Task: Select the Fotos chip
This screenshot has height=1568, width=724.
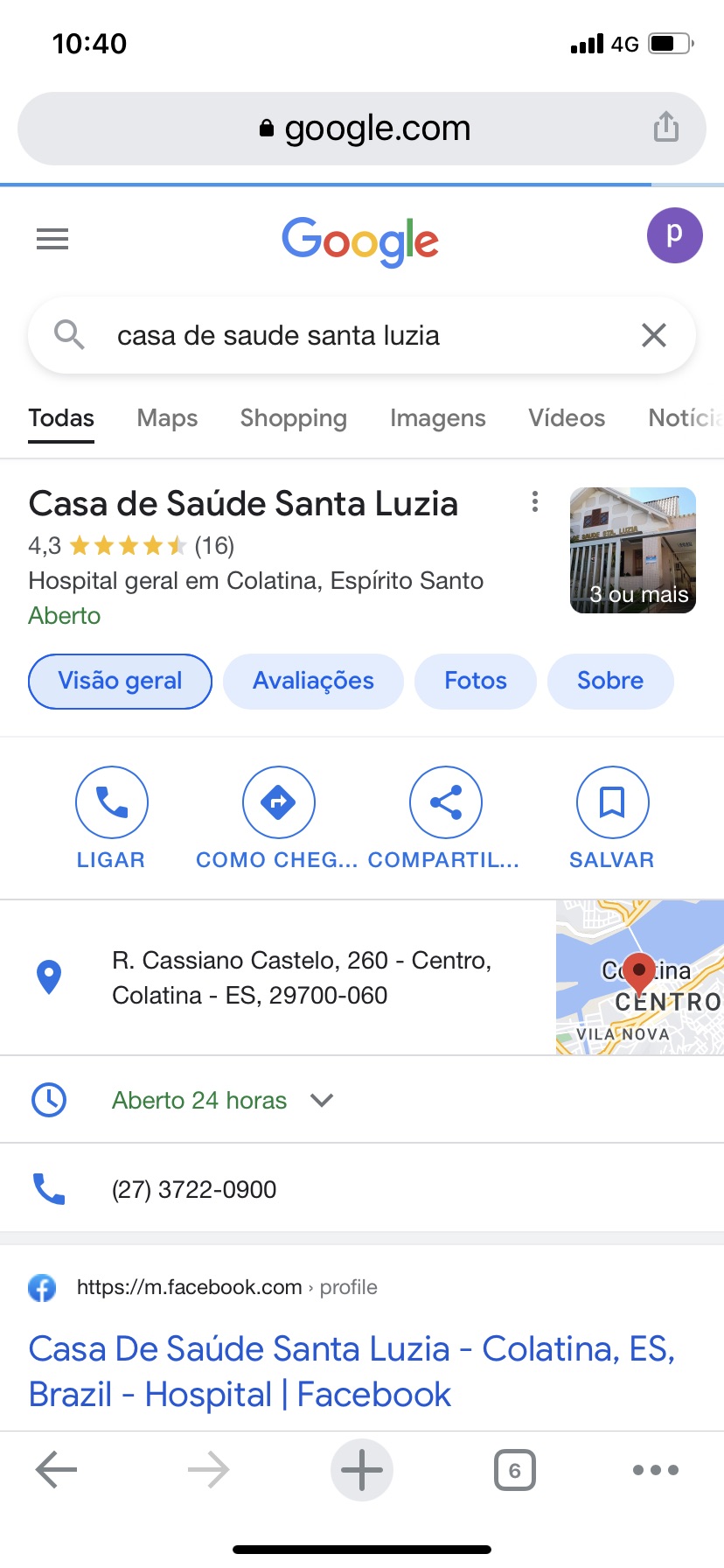Action: [475, 681]
